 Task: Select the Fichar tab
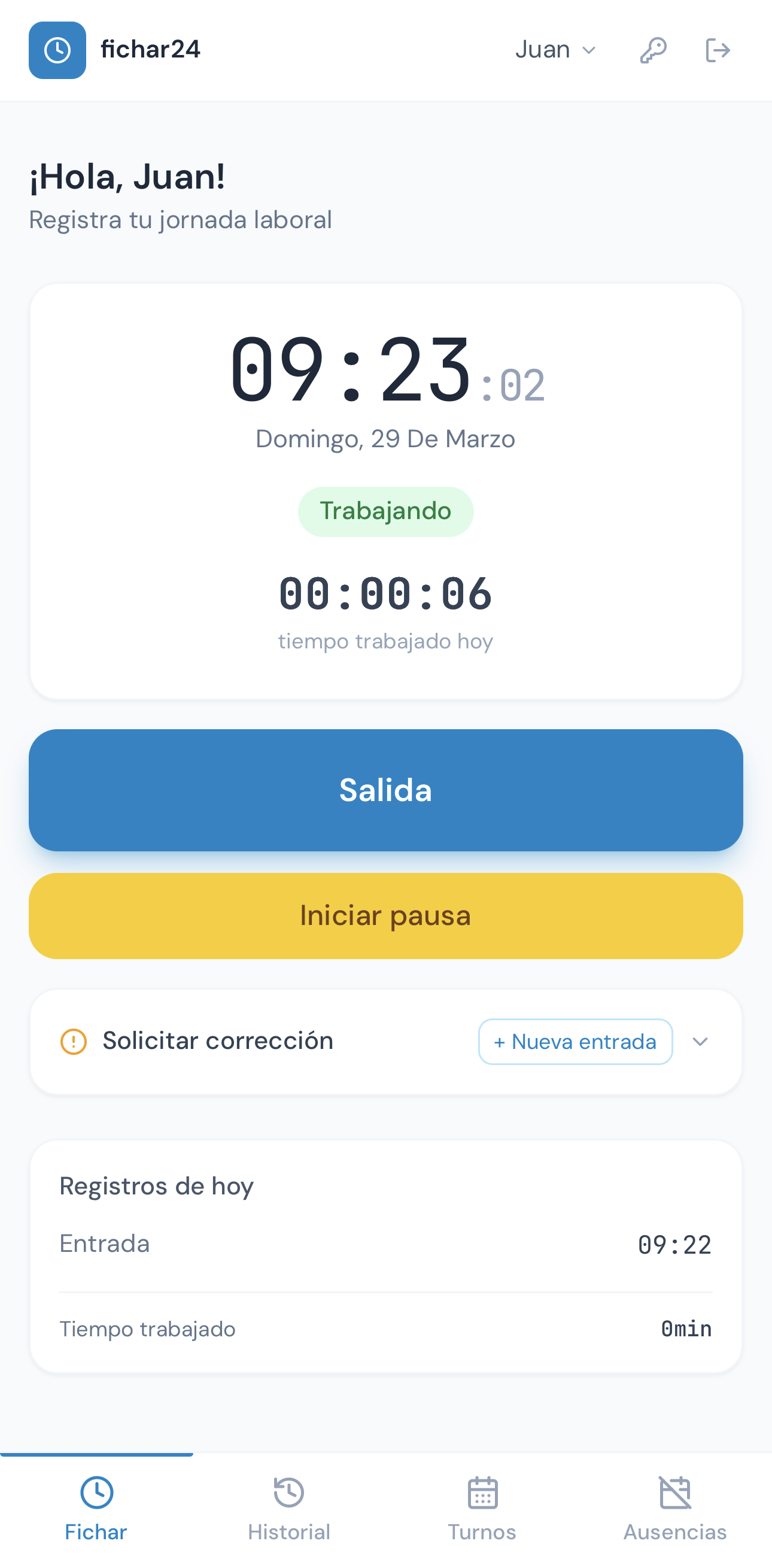coord(96,1508)
